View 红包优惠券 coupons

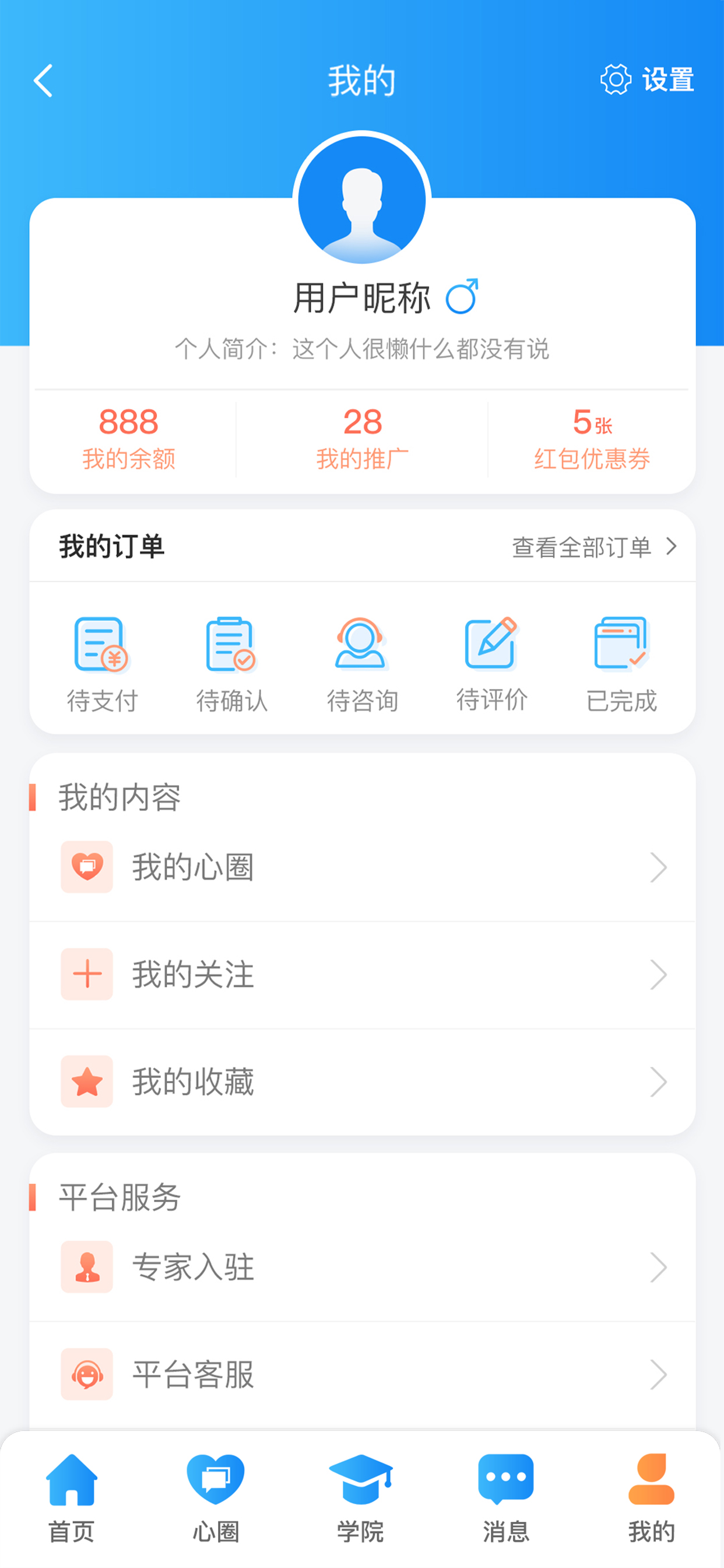592,438
